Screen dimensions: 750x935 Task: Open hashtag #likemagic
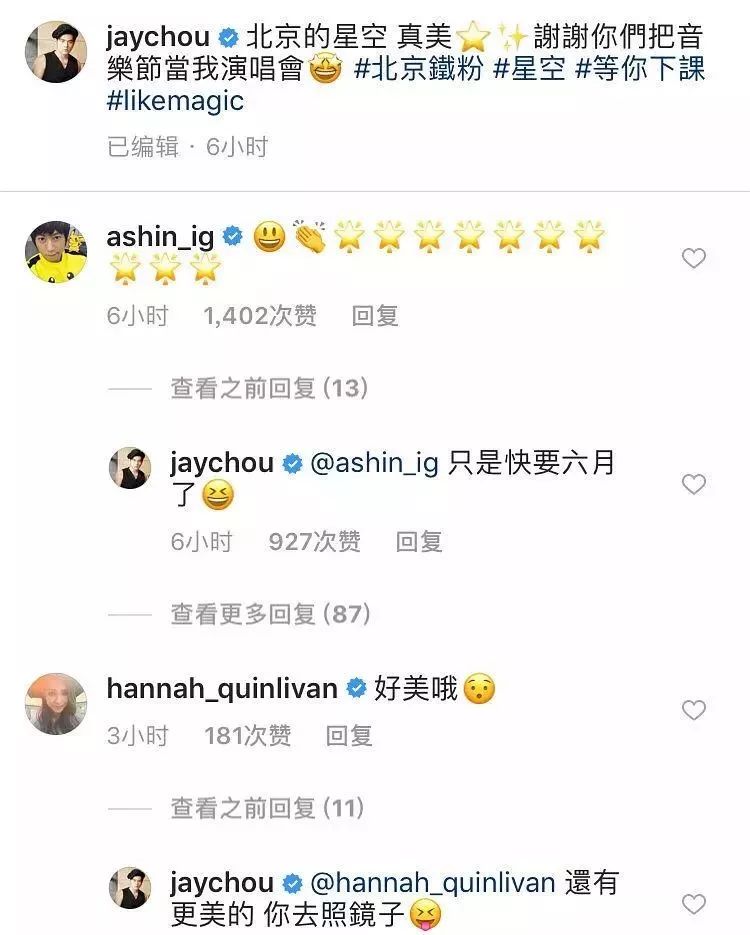[x=174, y=102]
